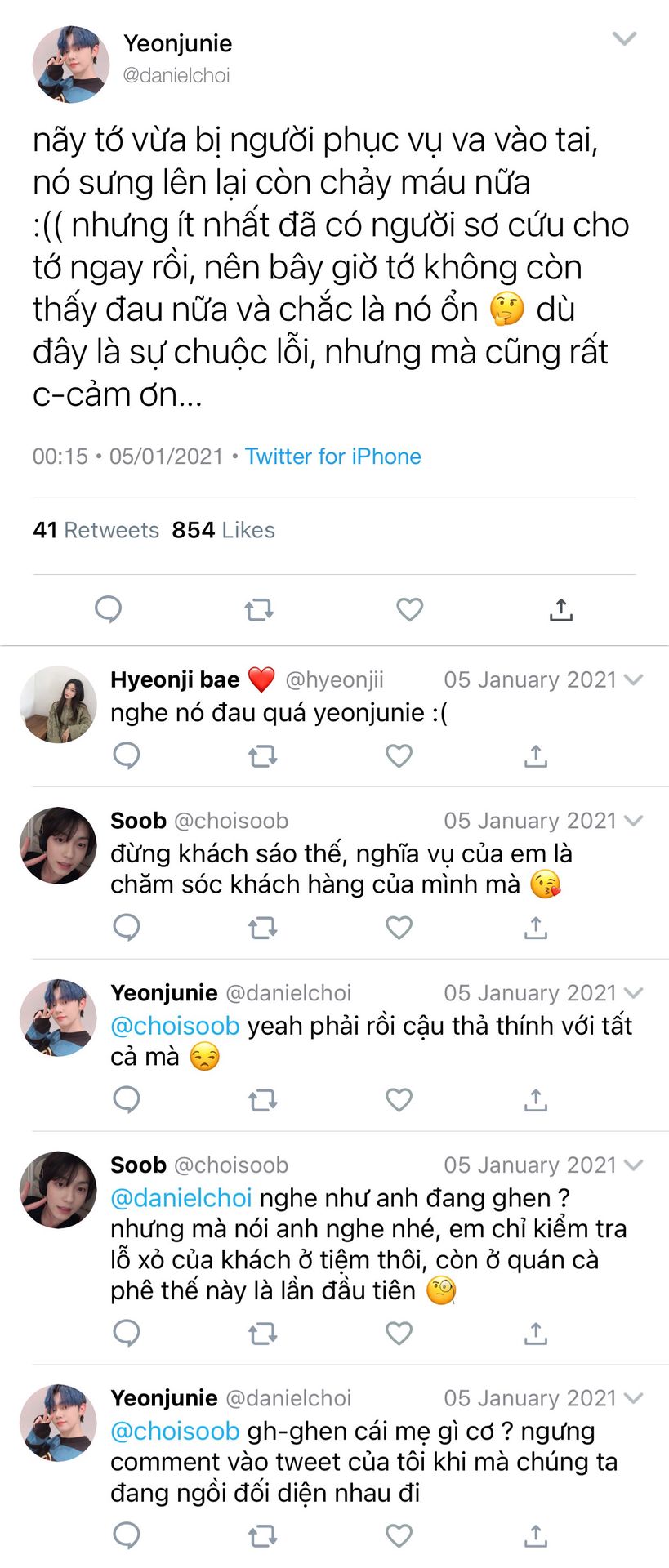Open Hyeonji bae's profile picture
Viewport: 669px width, 1568px height.
[x=58, y=704]
